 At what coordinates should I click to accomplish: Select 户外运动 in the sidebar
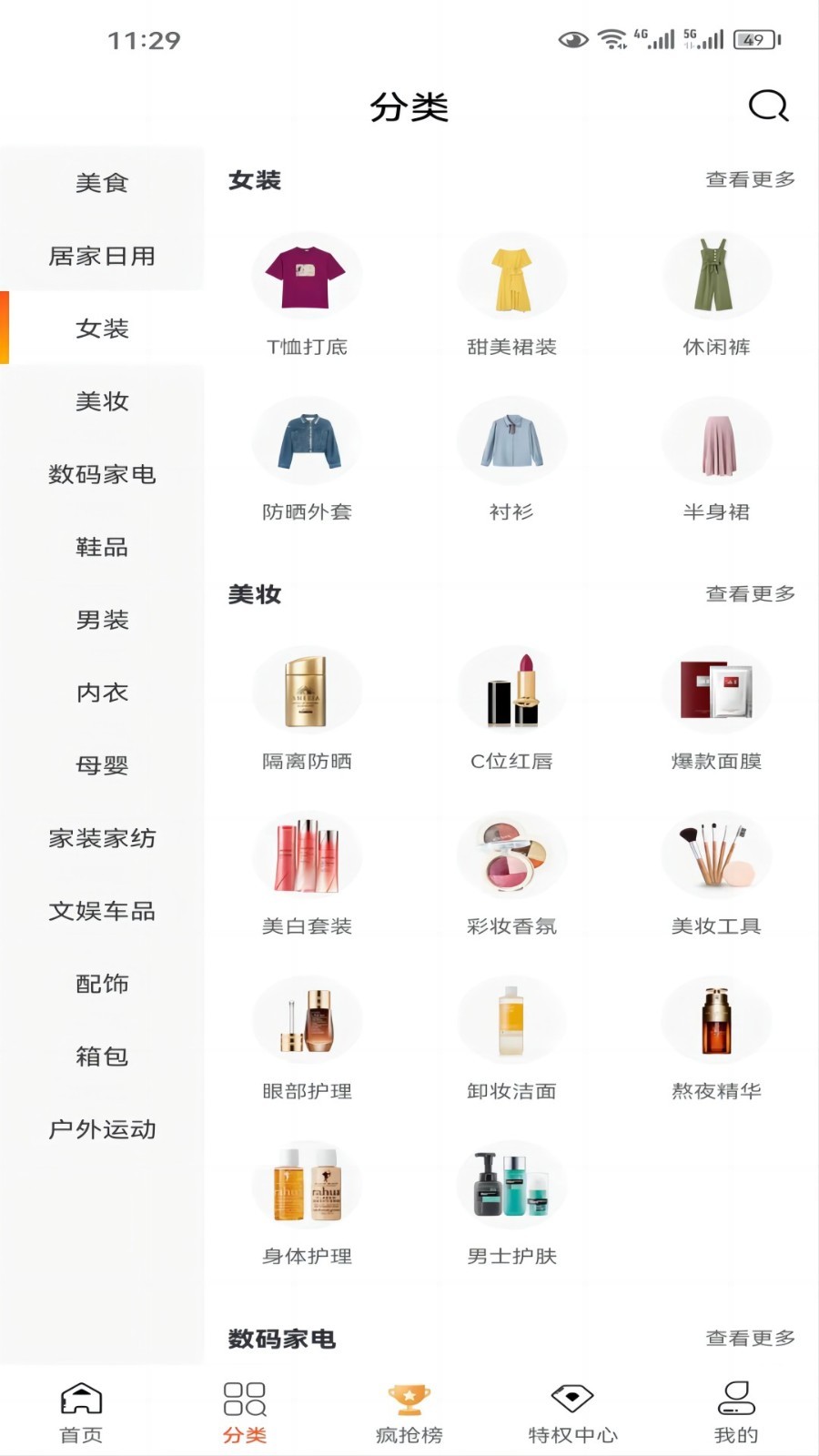[x=102, y=1129]
